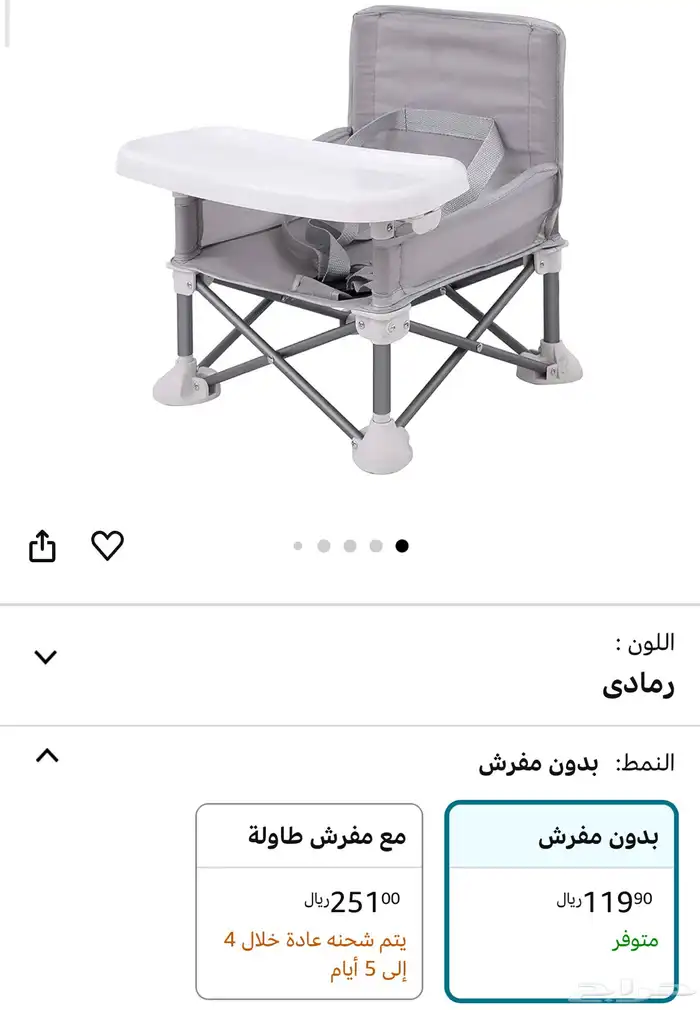This screenshot has width=700, height=1010.
Task: Jump to the first image indicator dot
Action: [x=298, y=546]
